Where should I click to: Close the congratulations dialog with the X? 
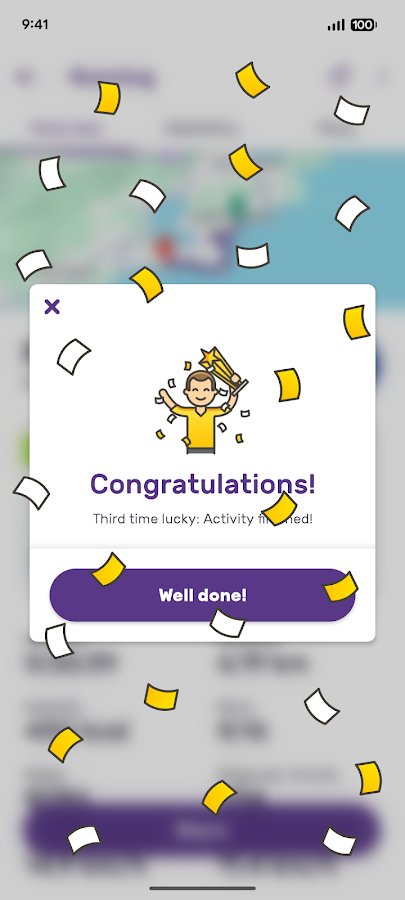tap(52, 307)
